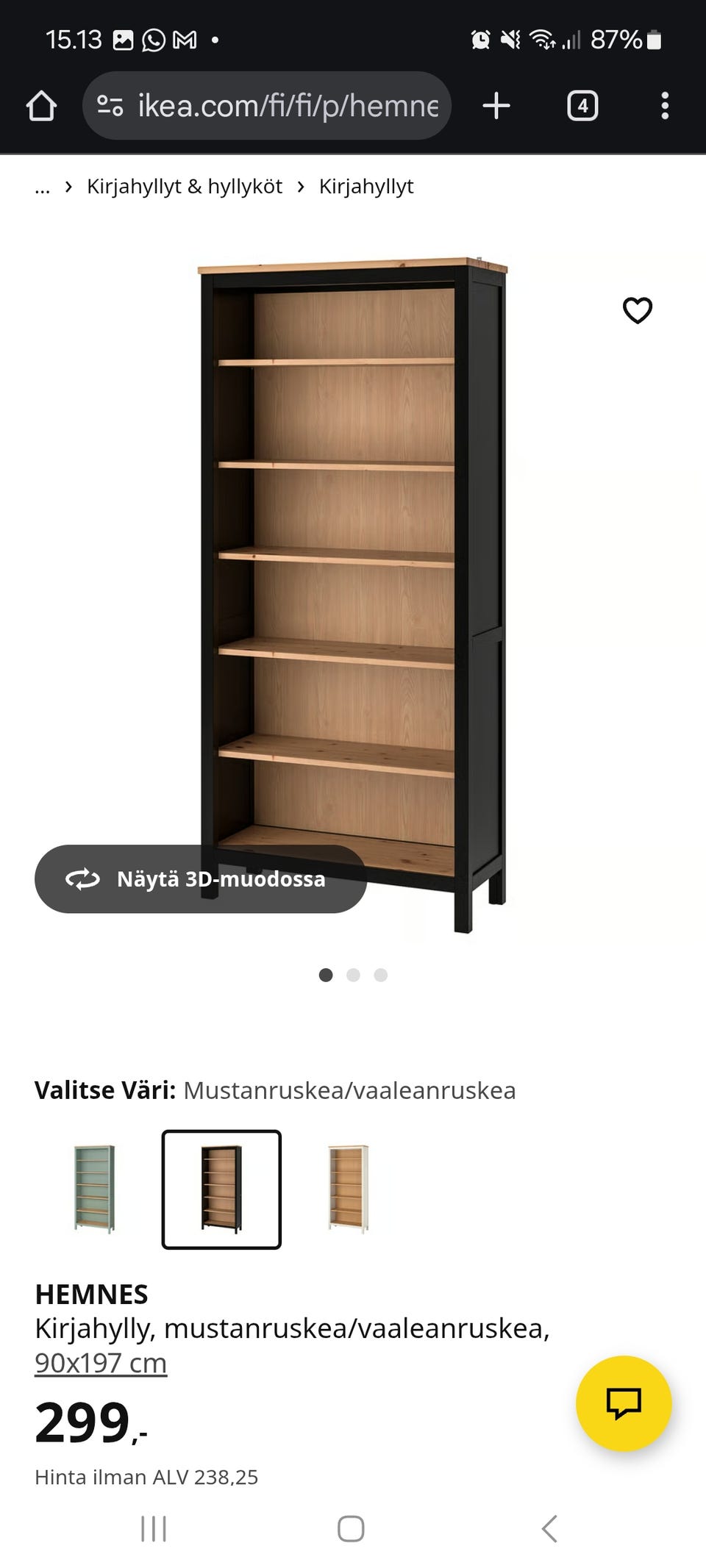The image size is (706, 1568).
Task: Open Kirjahyllyt & hyllyköt breadcrumb category
Action: point(184,186)
